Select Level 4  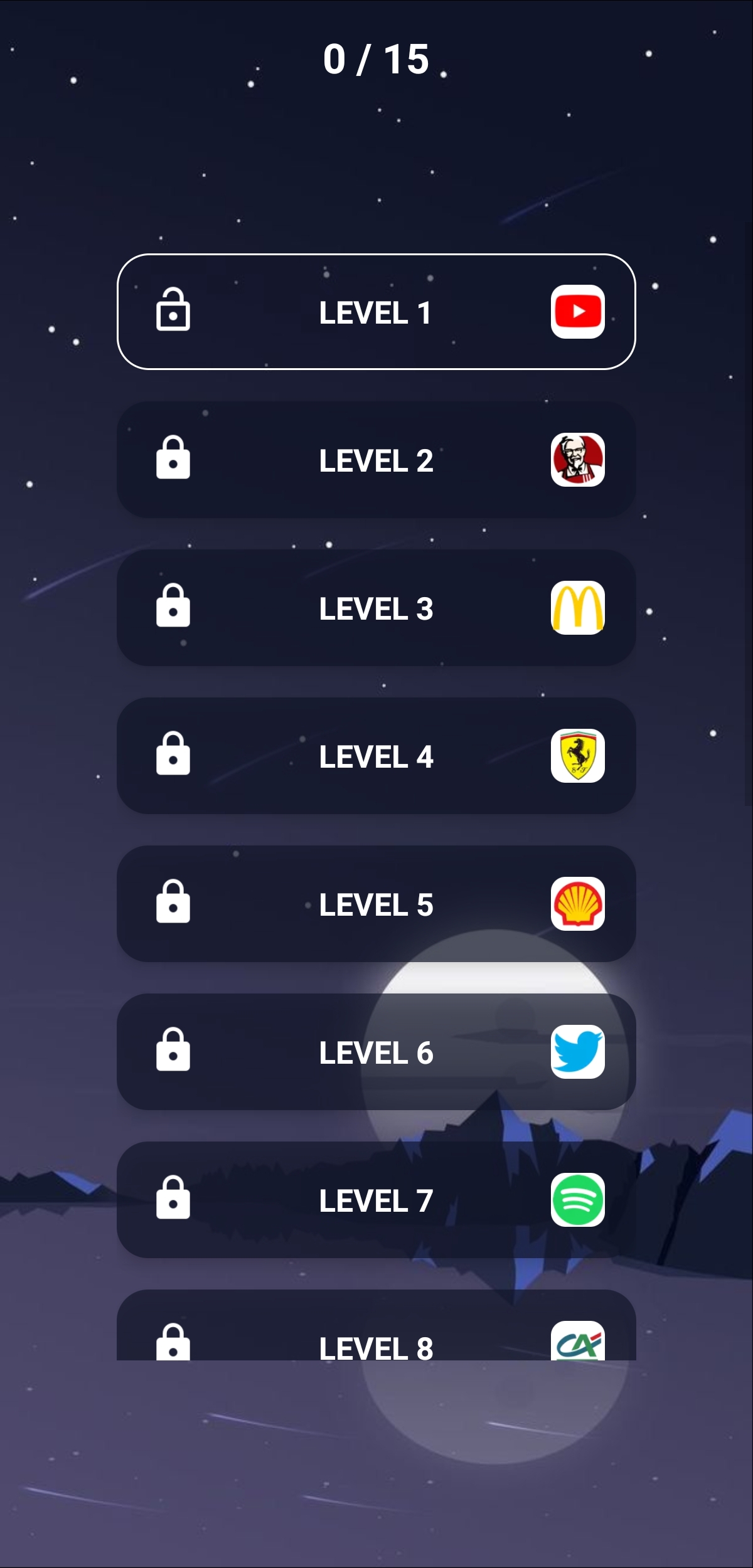376,758
